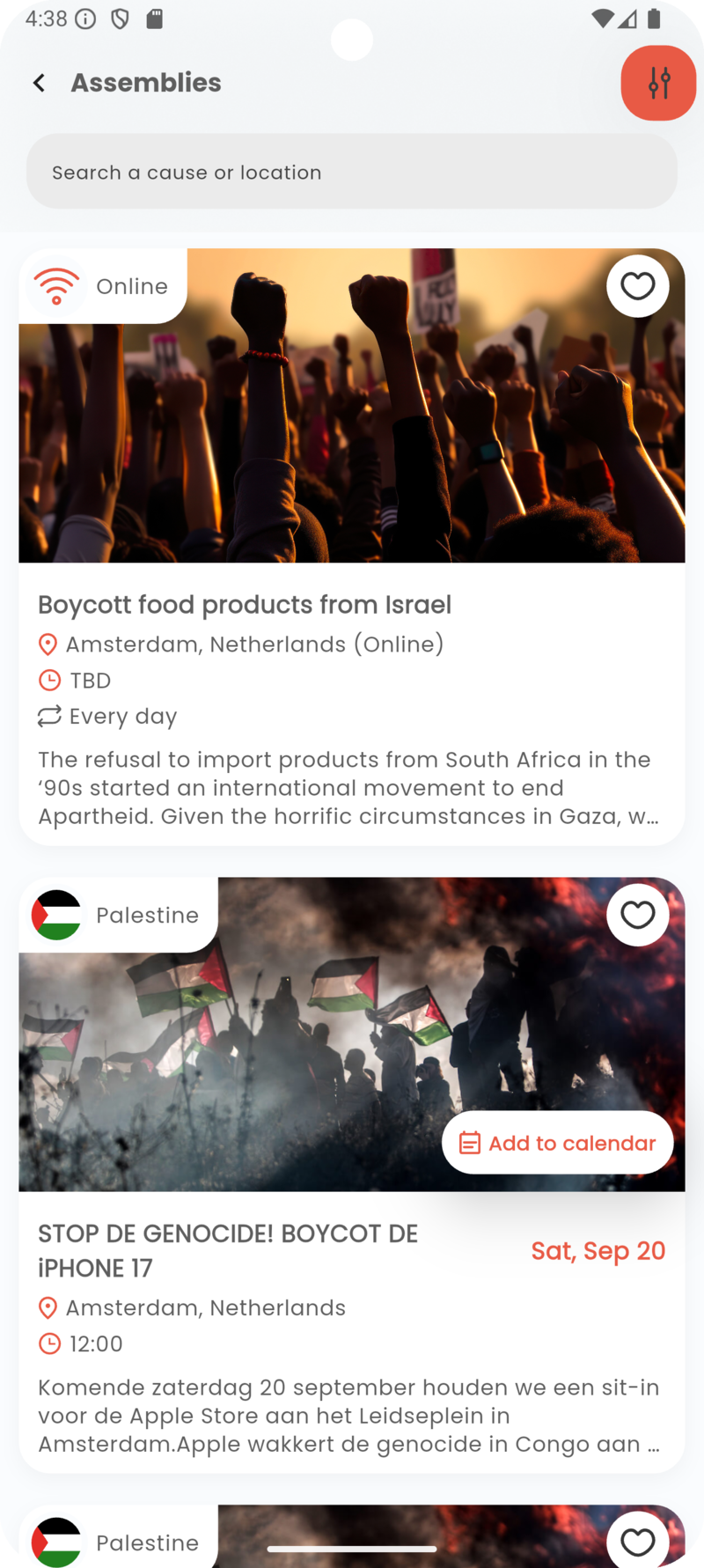
Task: Click the recurrence icon beside Every day
Action: pos(48,716)
